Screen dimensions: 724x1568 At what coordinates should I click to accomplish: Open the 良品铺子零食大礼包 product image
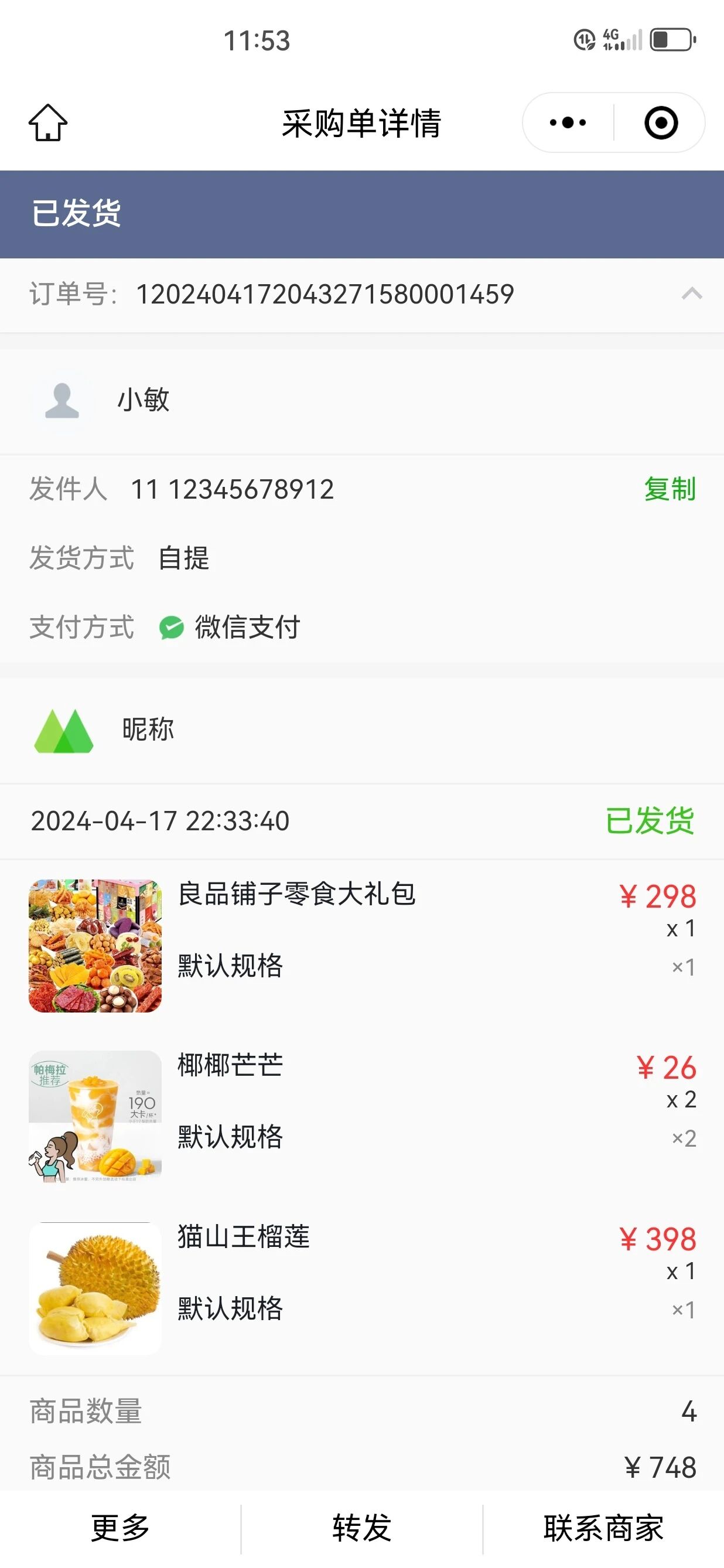[95, 945]
